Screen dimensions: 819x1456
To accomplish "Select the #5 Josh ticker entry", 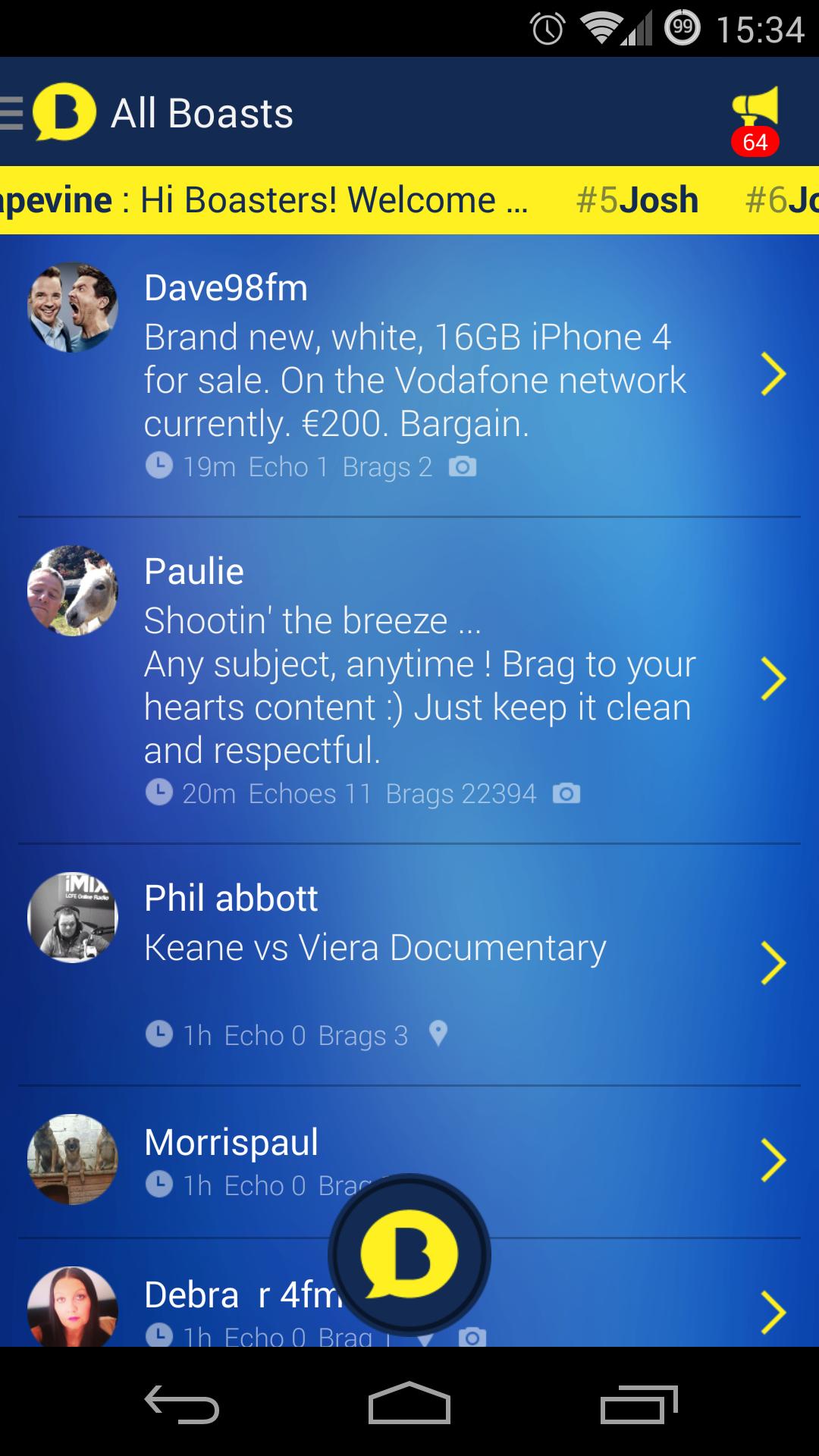I will (637, 200).
